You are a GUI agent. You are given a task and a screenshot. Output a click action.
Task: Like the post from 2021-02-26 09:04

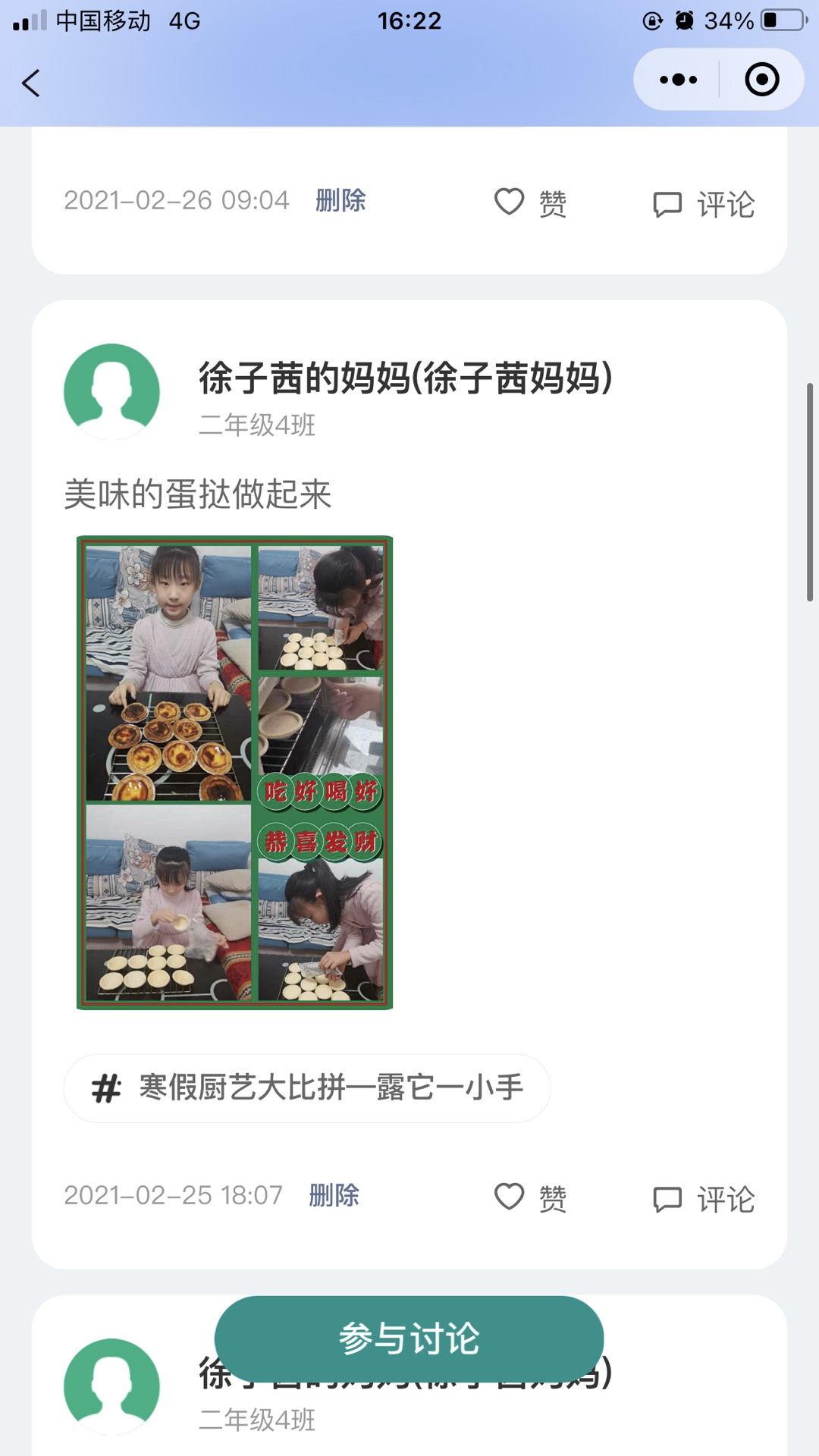click(530, 202)
